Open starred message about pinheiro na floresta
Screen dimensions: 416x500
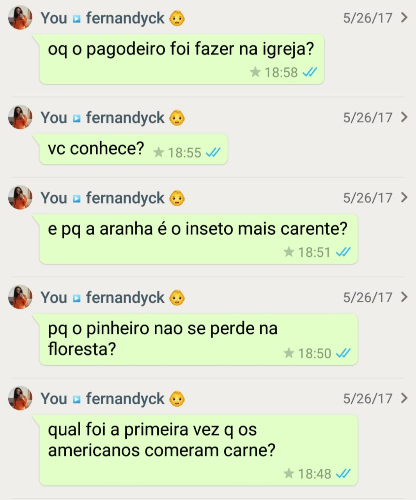point(198,340)
